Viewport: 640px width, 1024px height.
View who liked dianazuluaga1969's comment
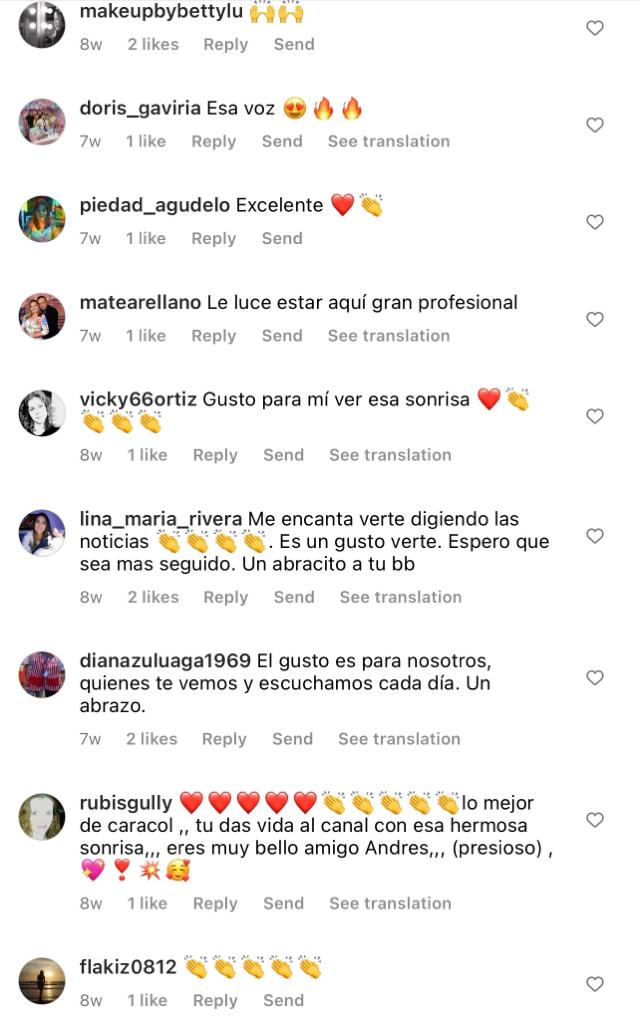tap(152, 739)
